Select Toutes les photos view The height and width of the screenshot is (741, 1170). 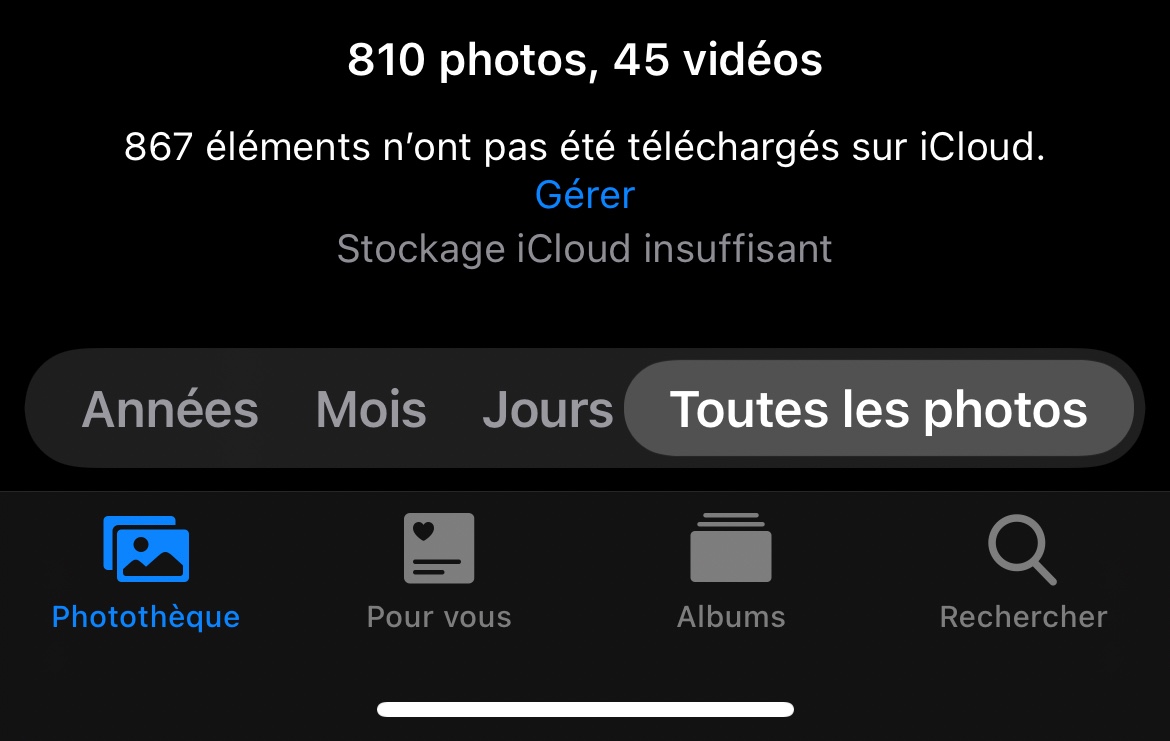coord(878,409)
